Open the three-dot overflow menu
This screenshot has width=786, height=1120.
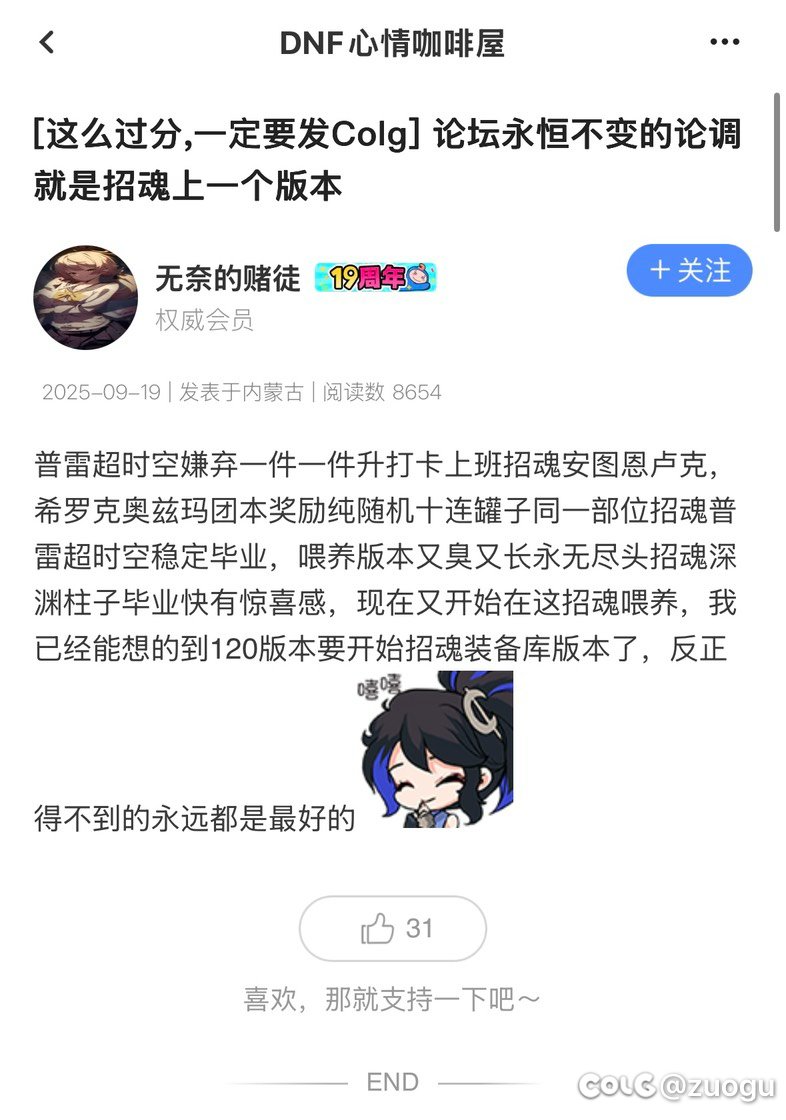723,42
